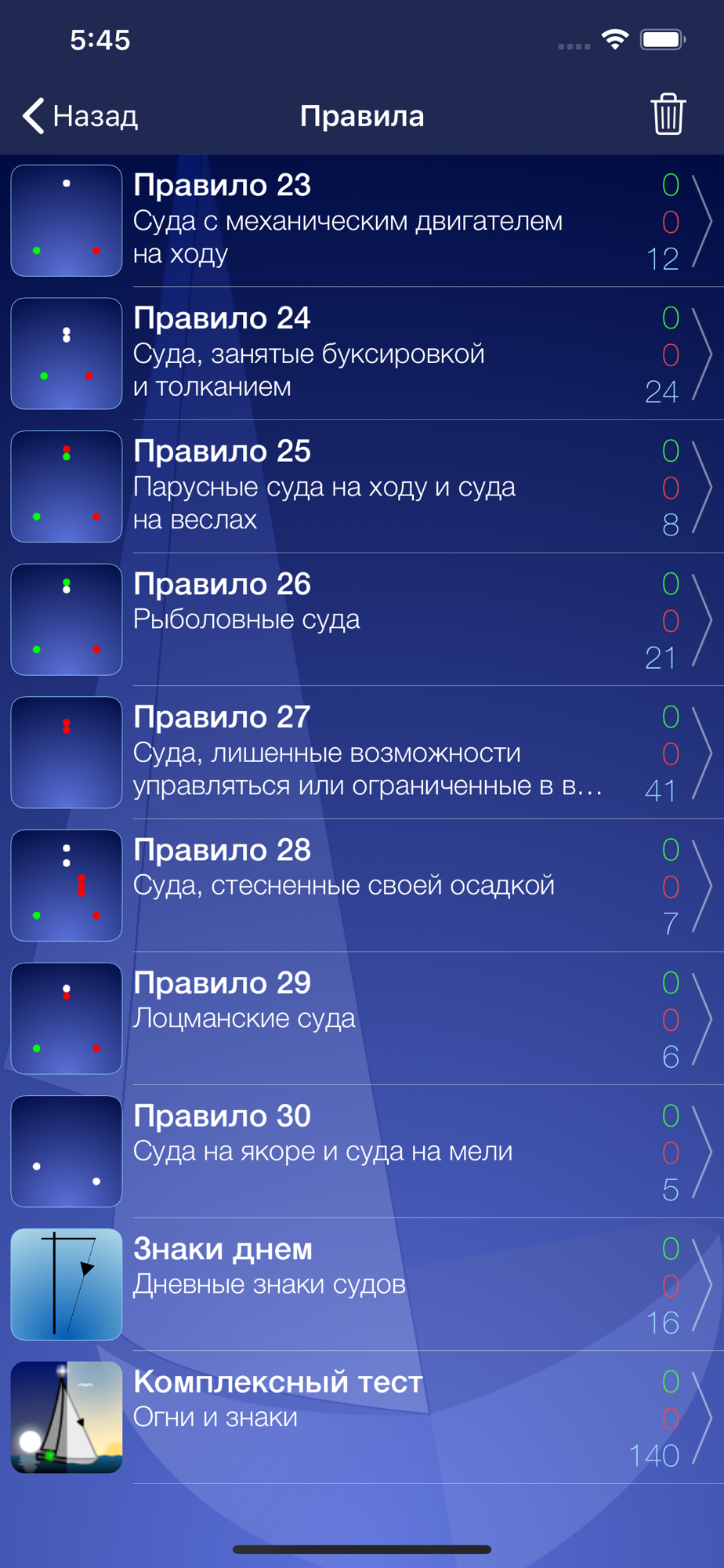The height and width of the screenshot is (1568, 724).
Task: Open Правило 27 row
Action: [x=360, y=753]
